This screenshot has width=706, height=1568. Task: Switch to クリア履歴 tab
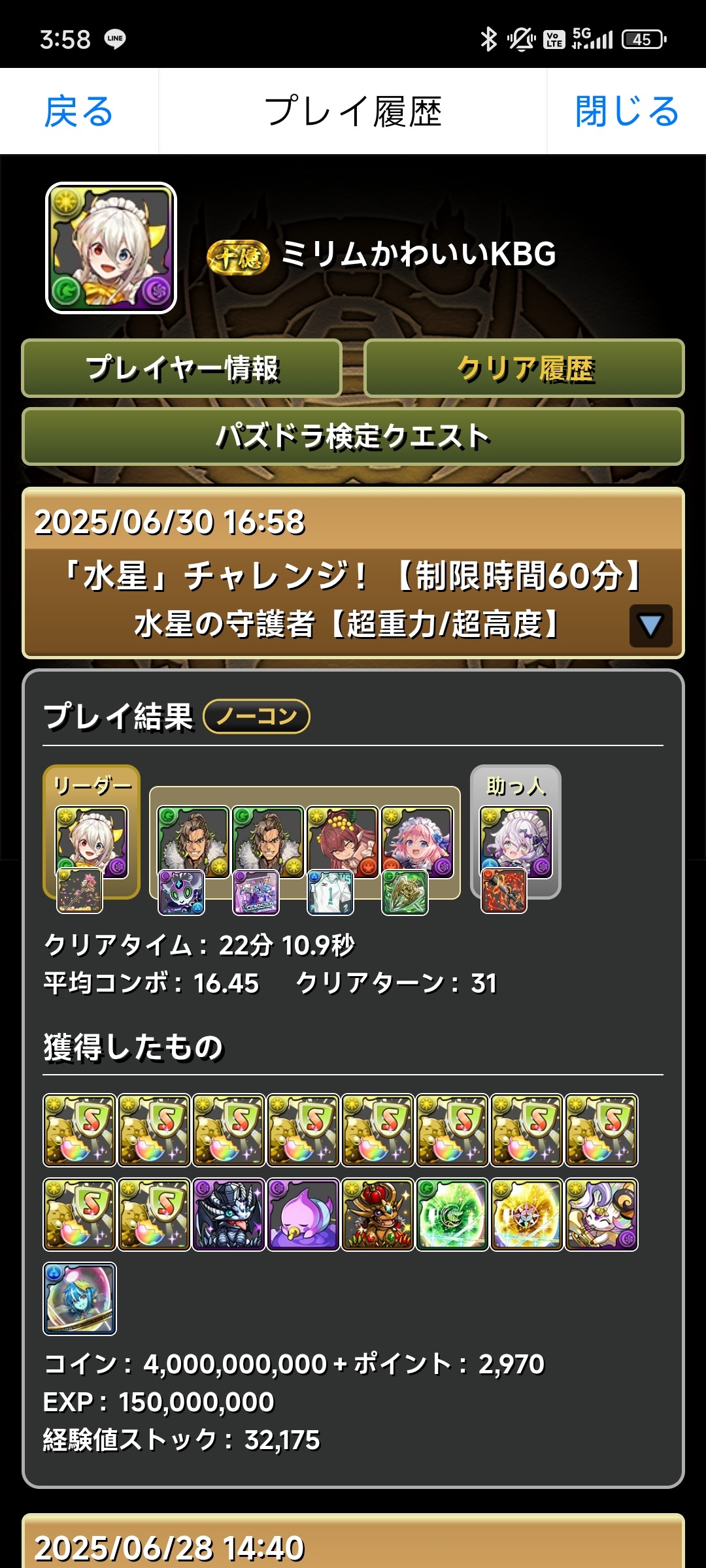[524, 368]
